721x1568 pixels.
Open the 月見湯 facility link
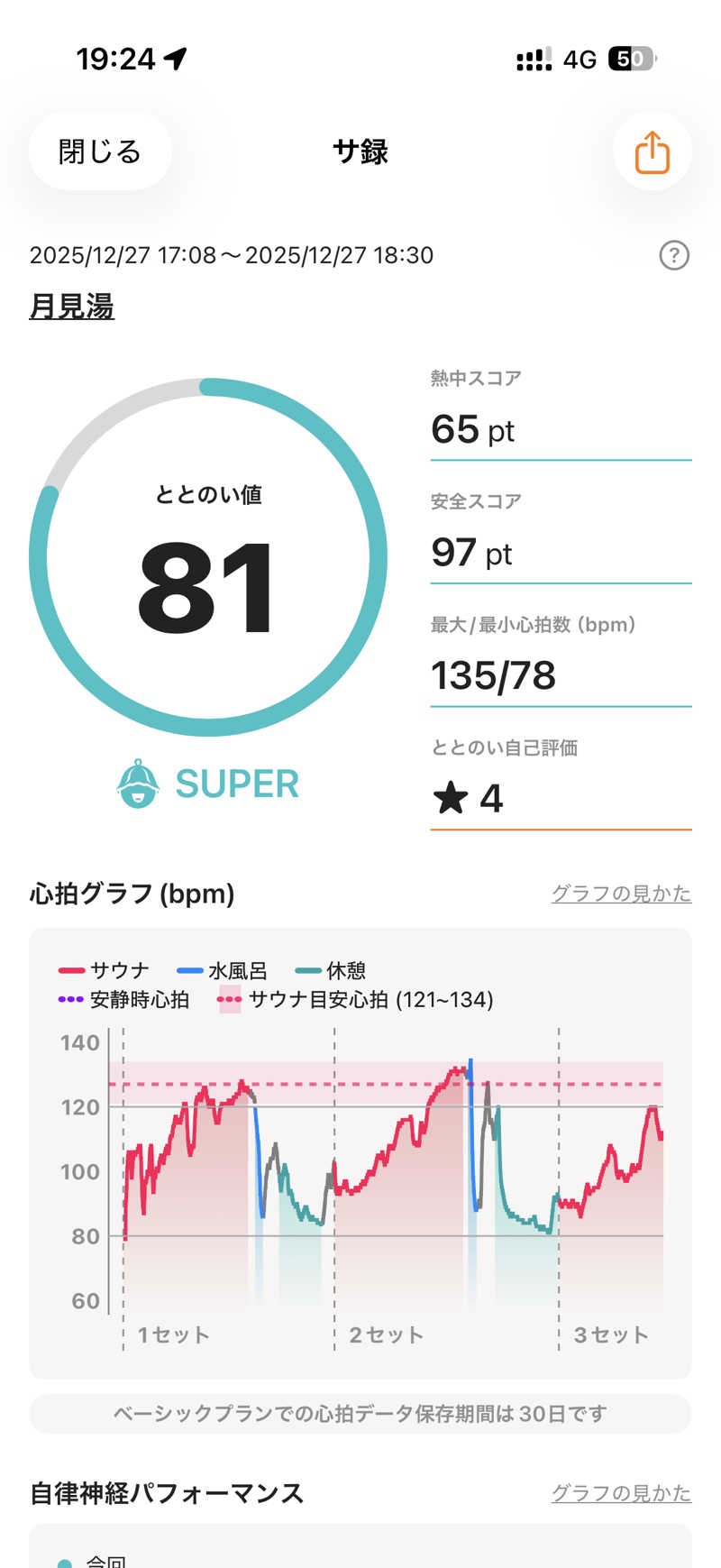[72, 307]
